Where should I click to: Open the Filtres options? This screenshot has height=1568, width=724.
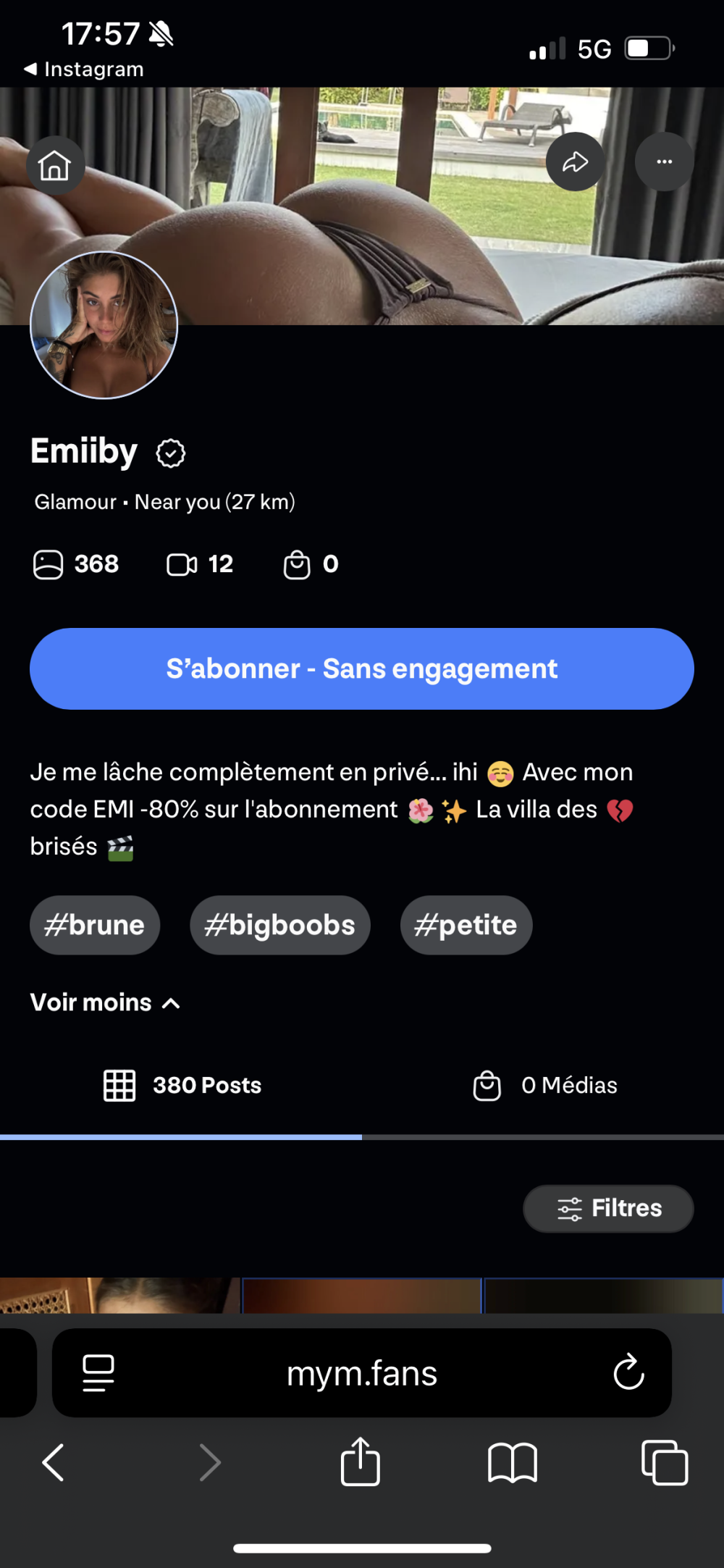tap(608, 1208)
